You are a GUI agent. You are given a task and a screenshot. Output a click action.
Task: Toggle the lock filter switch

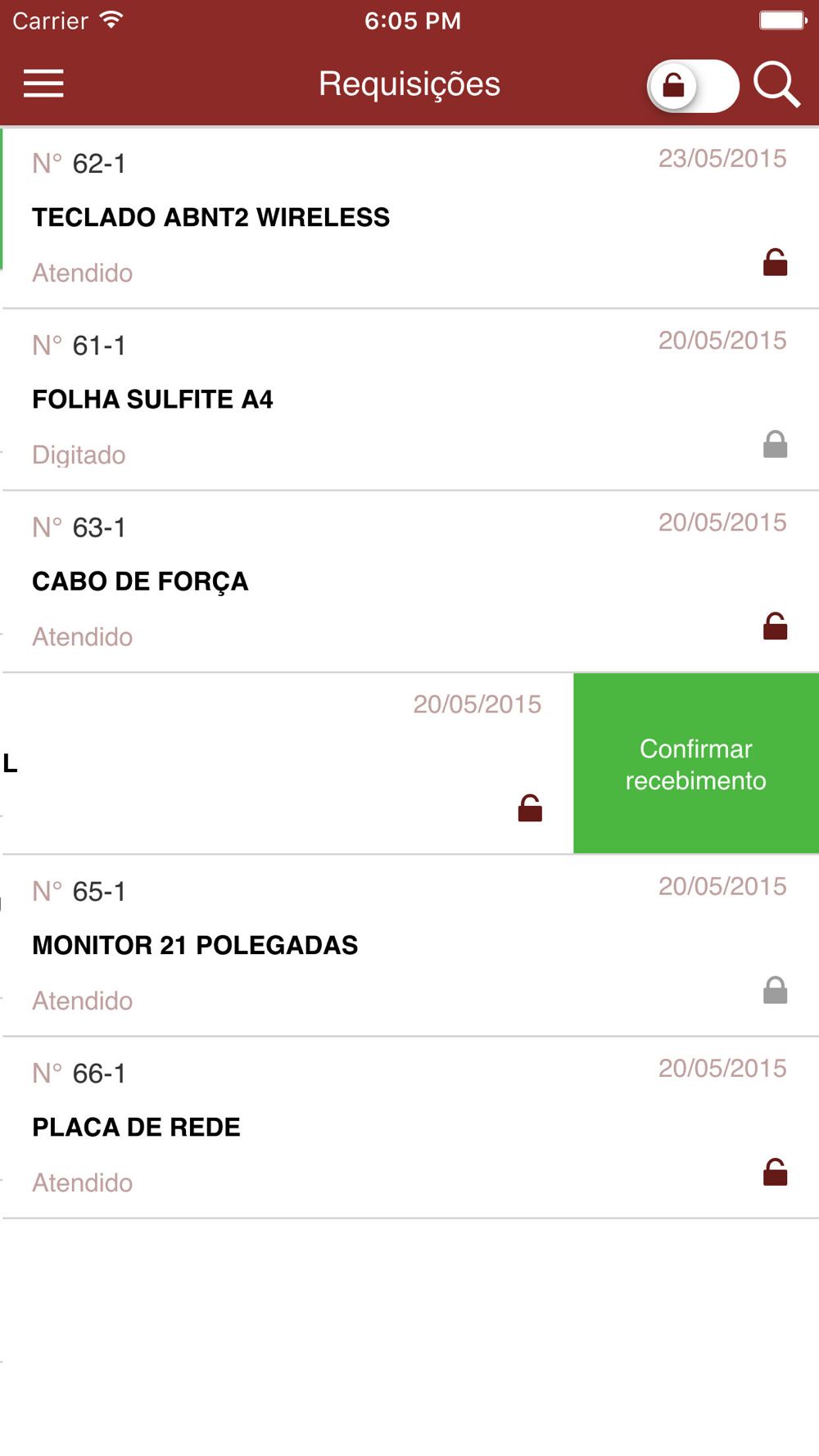pos(693,86)
